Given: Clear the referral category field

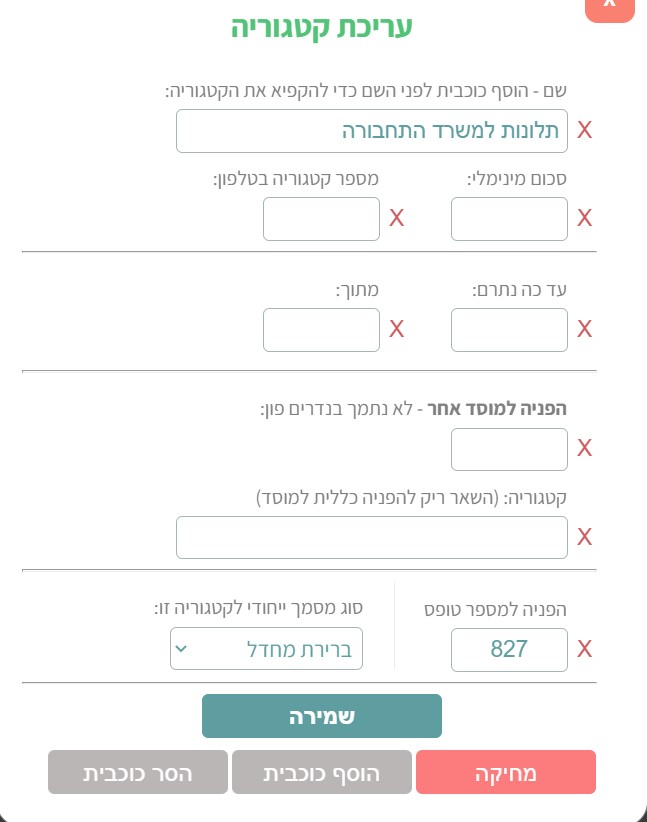Looking at the screenshot, I should click(585, 537).
